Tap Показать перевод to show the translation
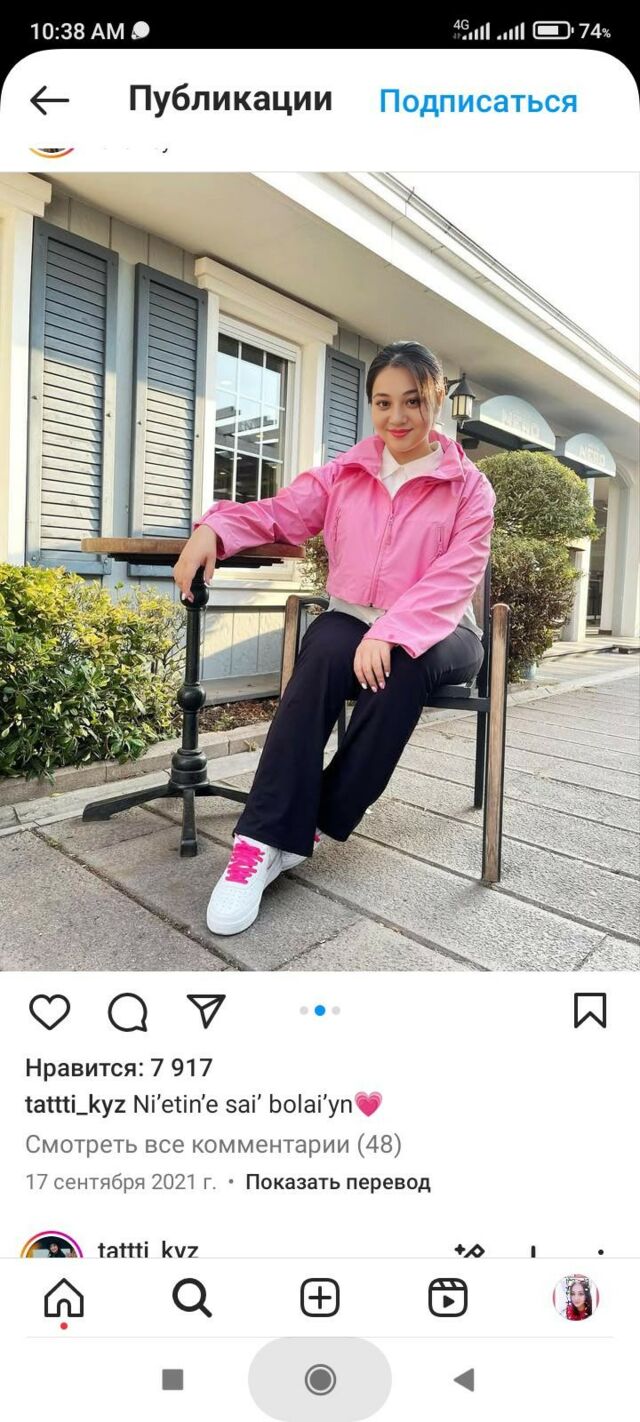Viewport: 640px width, 1422px height. click(x=338, y=1182)
